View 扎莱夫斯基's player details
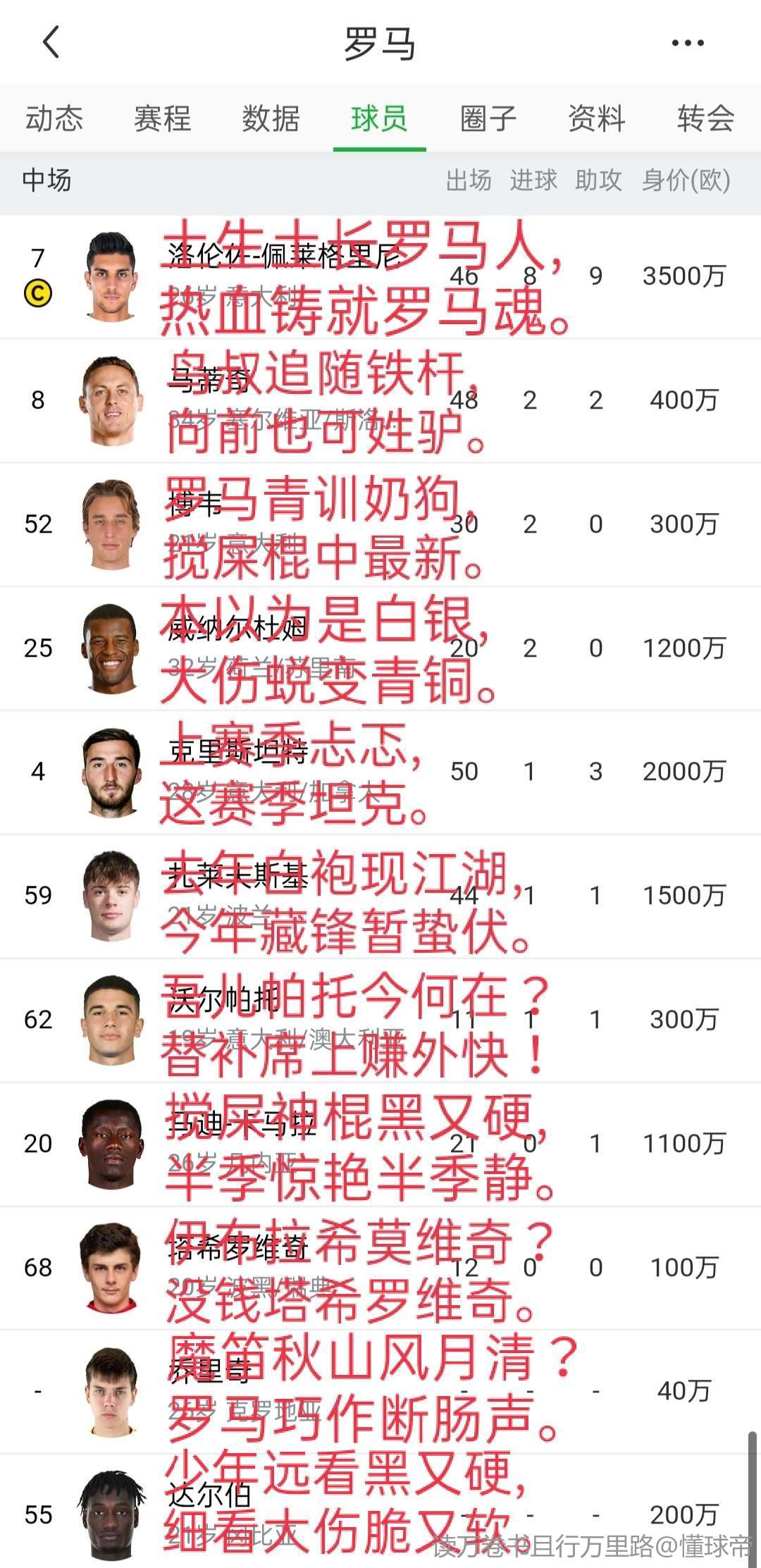The width and height of the screenshot is (761, 1568). tap(380, 896)
